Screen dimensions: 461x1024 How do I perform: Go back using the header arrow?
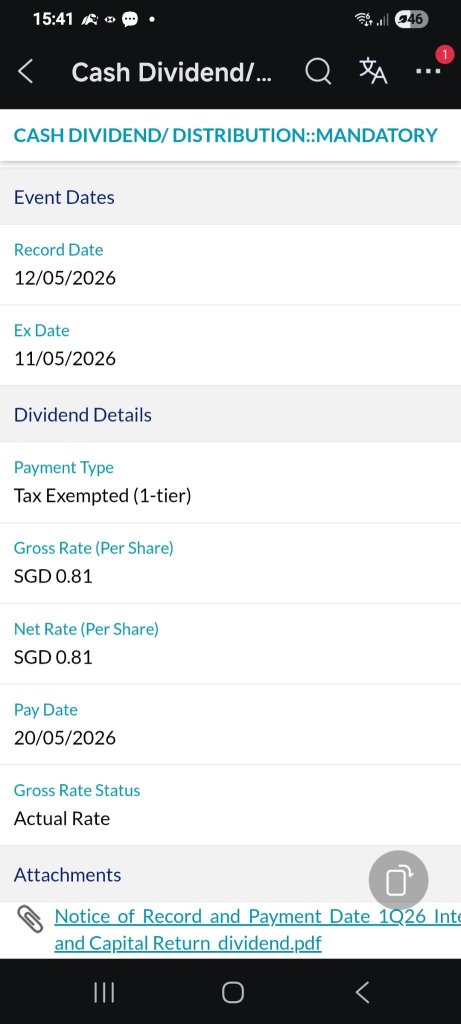[x=25, y=72]
